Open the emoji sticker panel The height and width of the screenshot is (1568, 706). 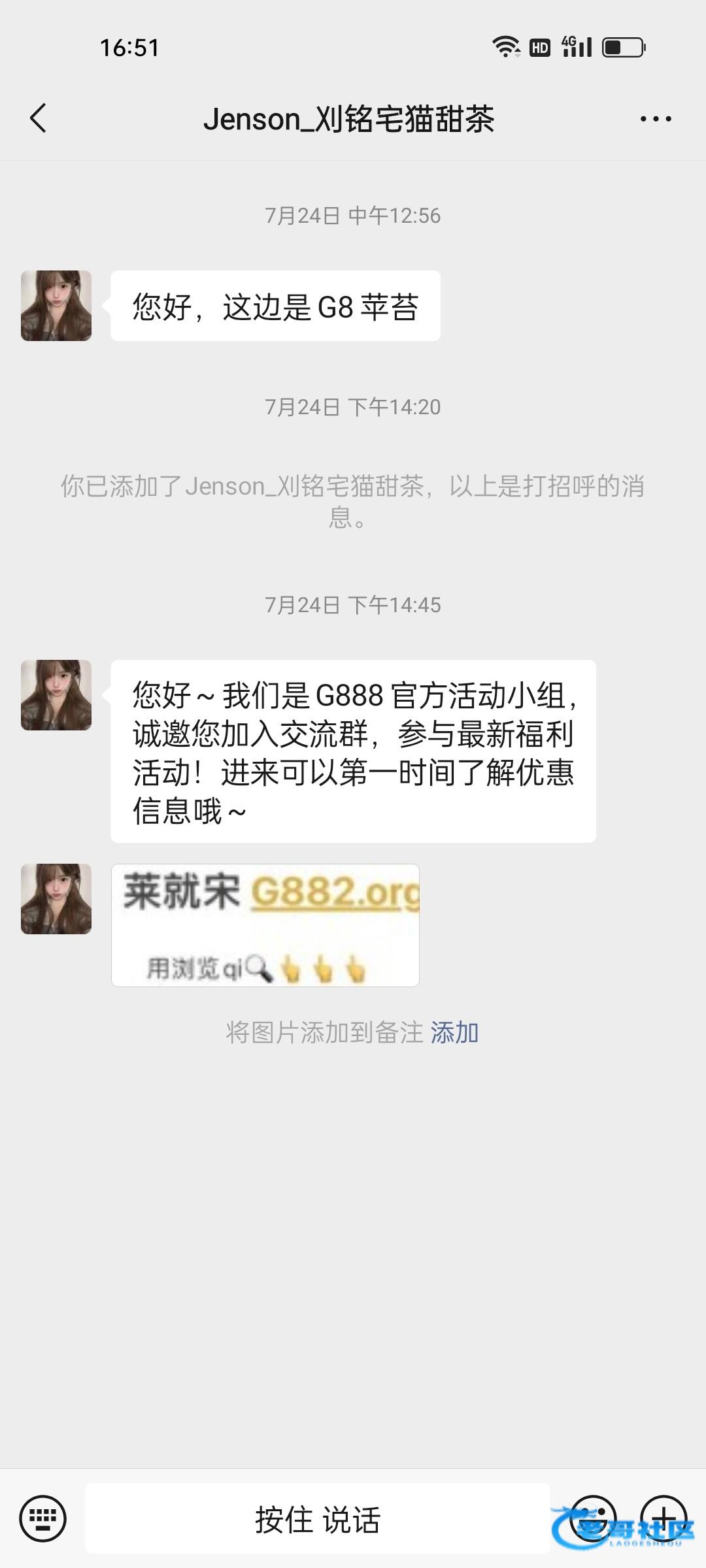(x=593, y=1518)
